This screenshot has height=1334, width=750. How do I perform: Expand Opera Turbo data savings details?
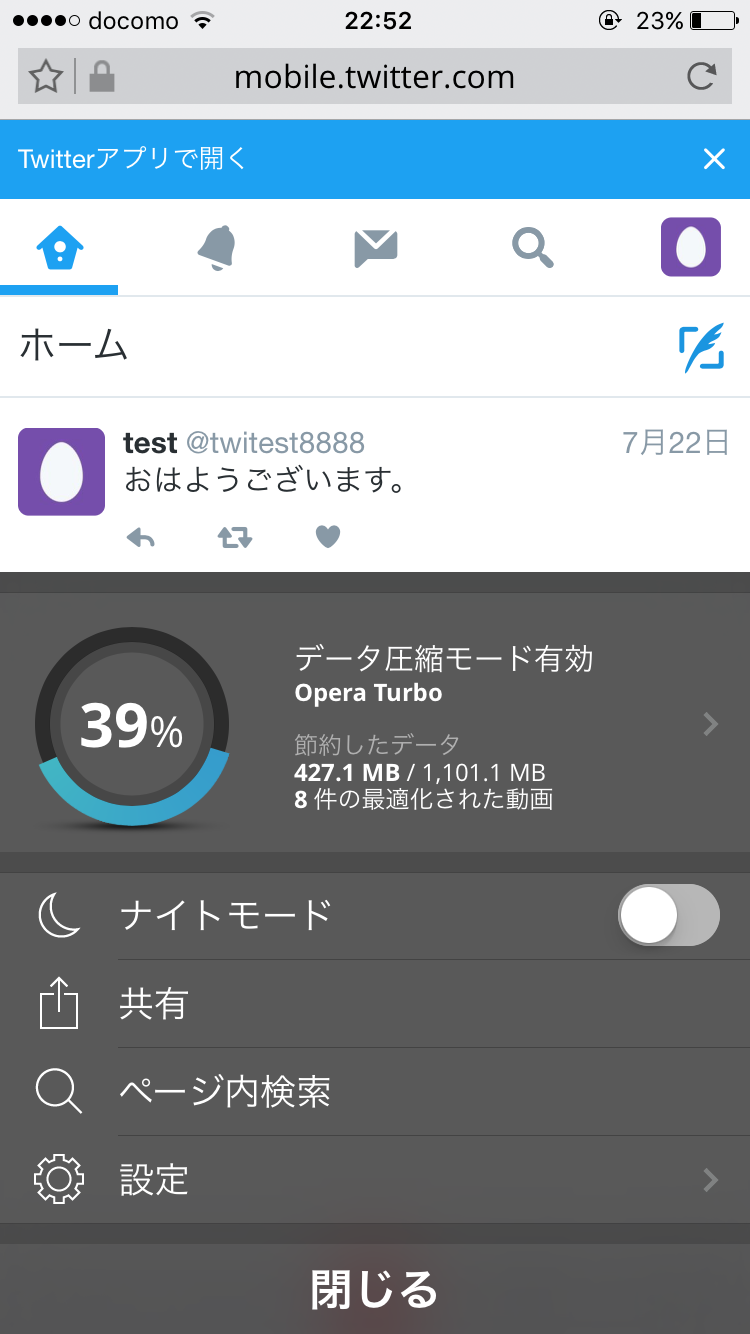tap(709, 724)
